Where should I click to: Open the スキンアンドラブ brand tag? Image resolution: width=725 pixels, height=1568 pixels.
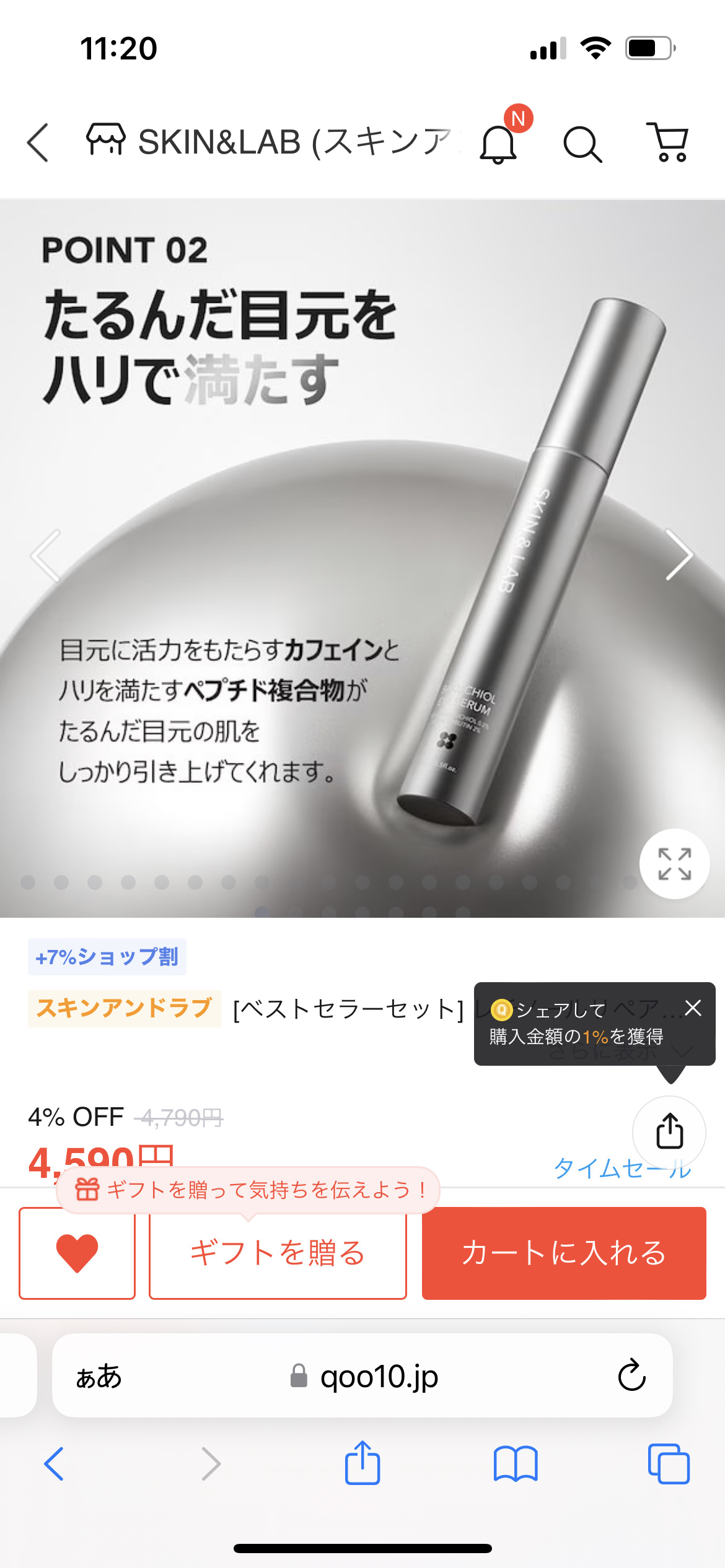tap(125, 1008)
